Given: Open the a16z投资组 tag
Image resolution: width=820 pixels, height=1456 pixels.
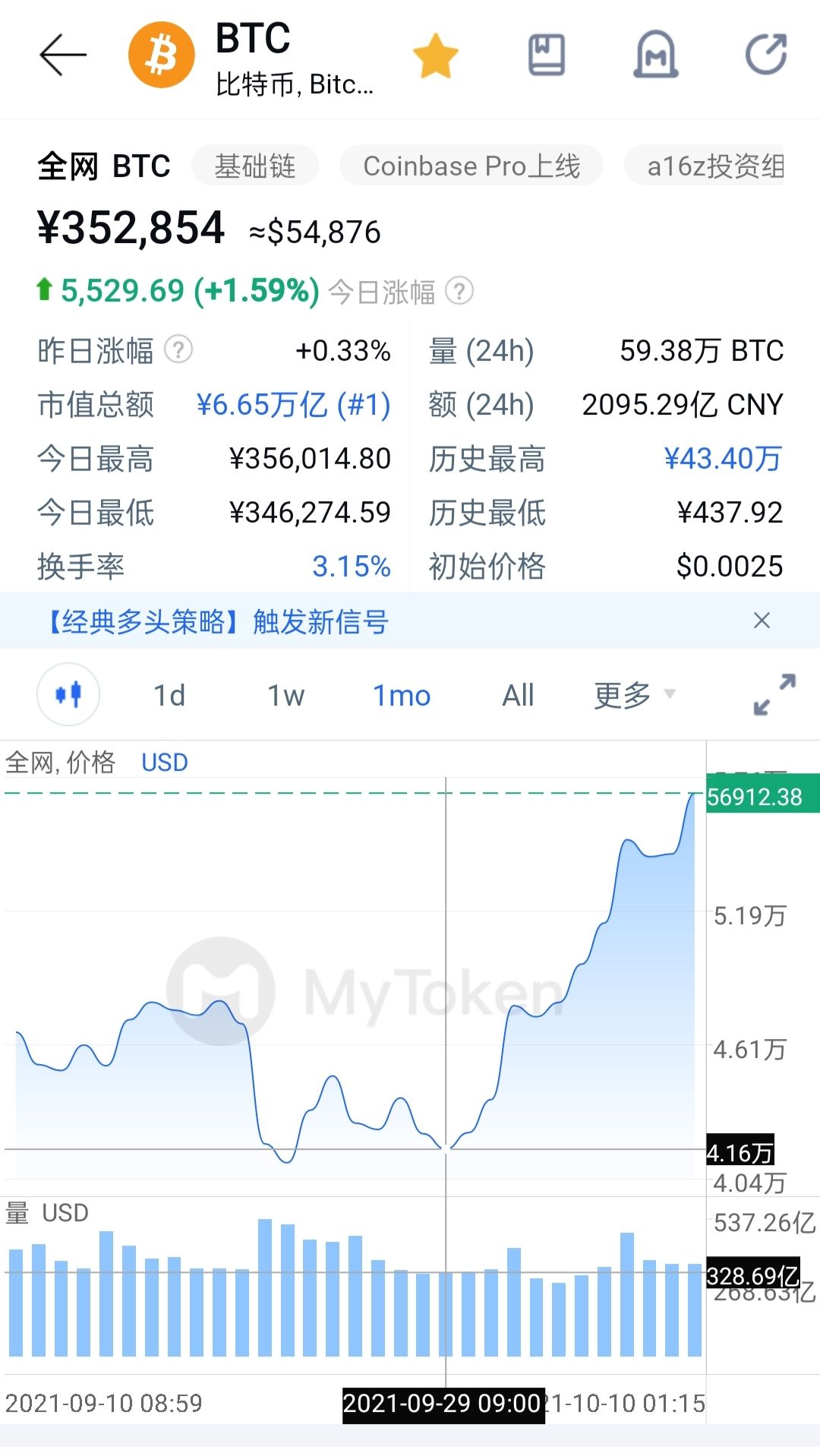Looking at the screenshot, I should pyautogui.click(x=714, y=166).
